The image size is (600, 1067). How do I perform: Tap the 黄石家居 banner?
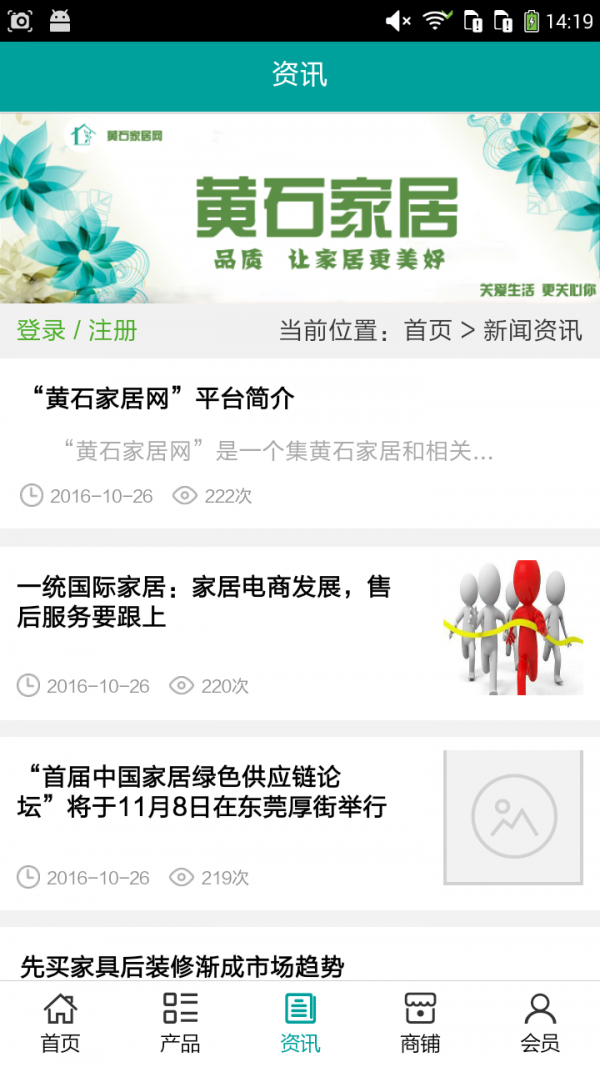point(300,207)
